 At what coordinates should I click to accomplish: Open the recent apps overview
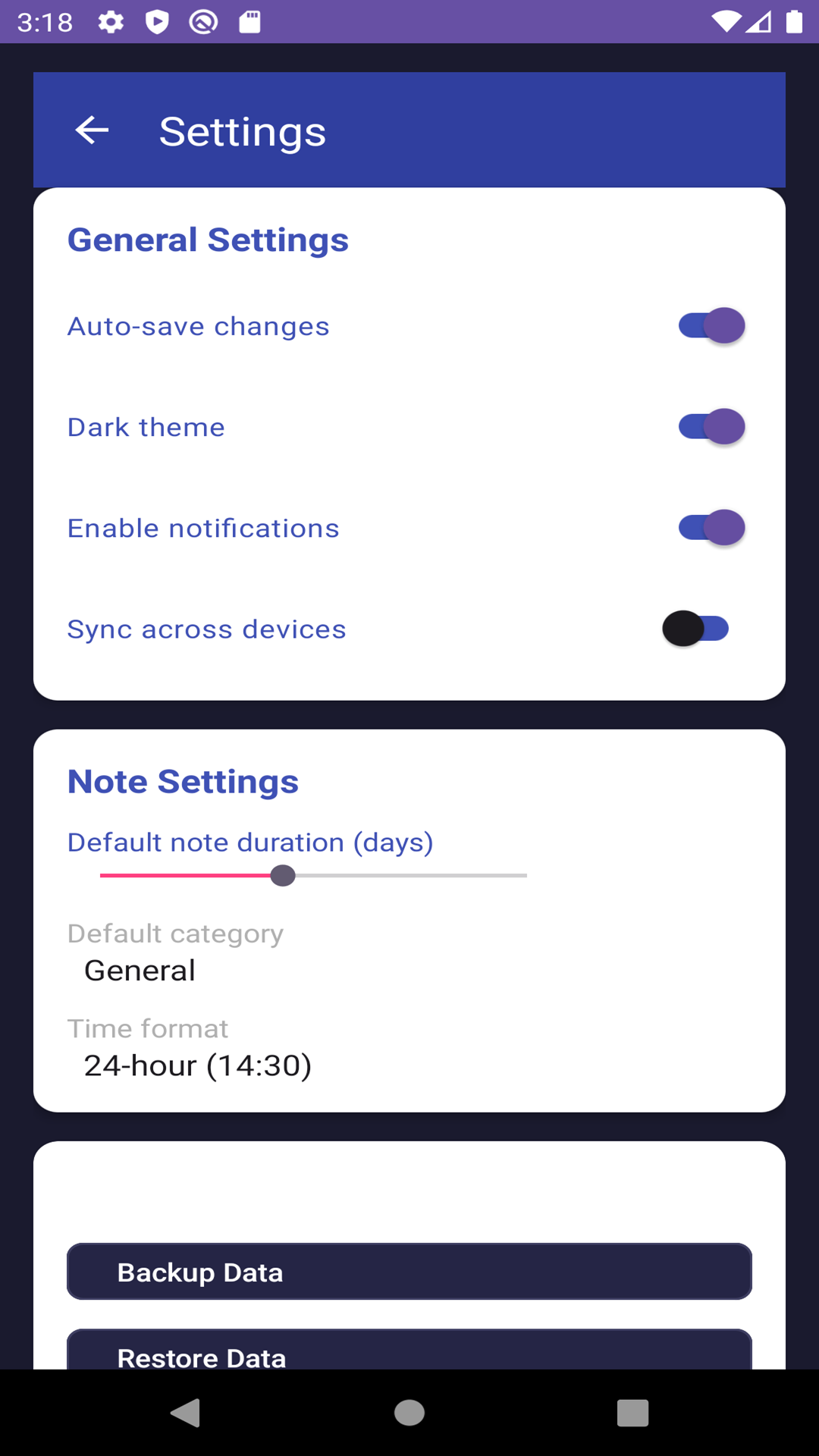632,1413
